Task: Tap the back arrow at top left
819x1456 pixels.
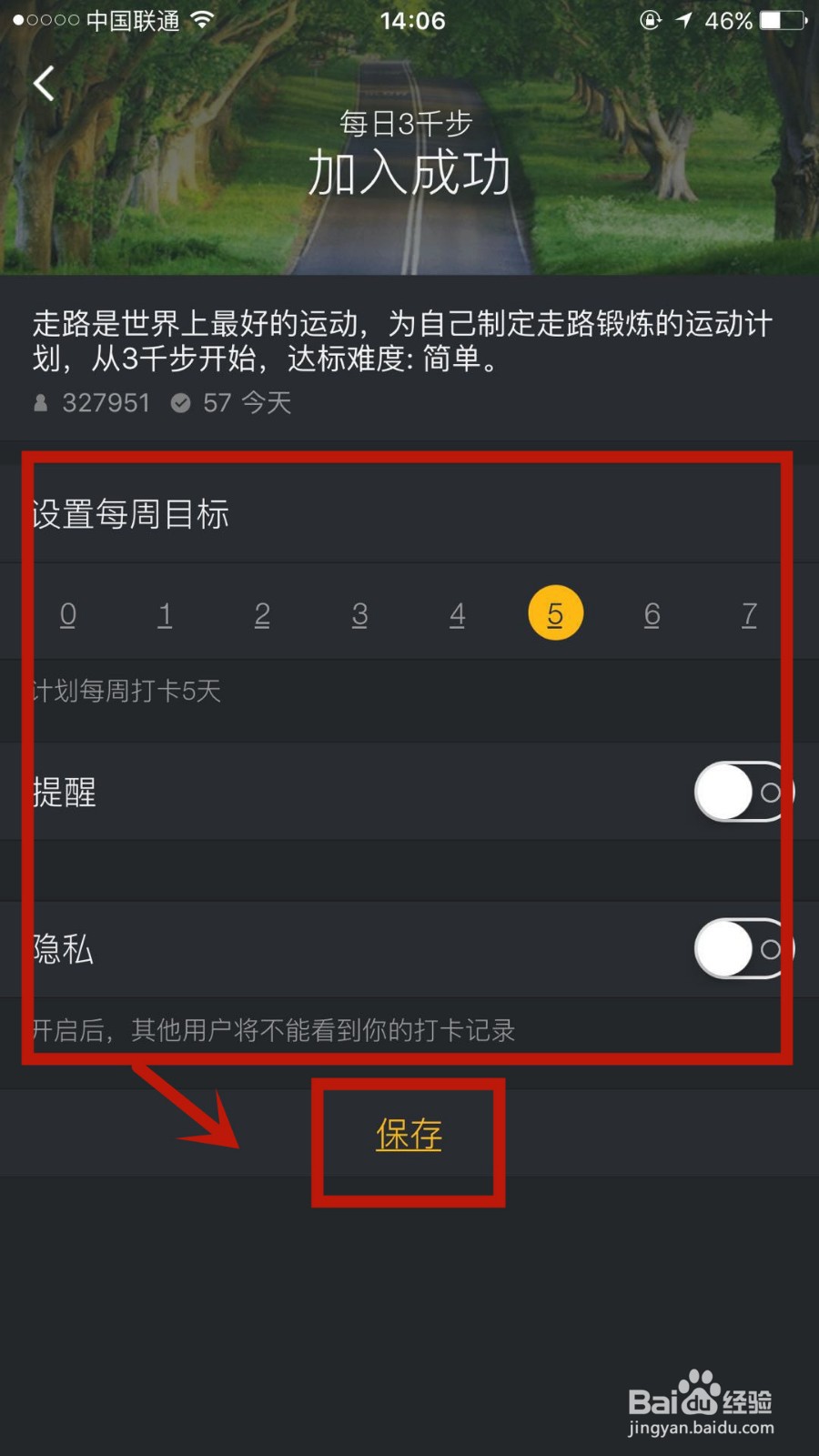Action: tap(44, 83)
